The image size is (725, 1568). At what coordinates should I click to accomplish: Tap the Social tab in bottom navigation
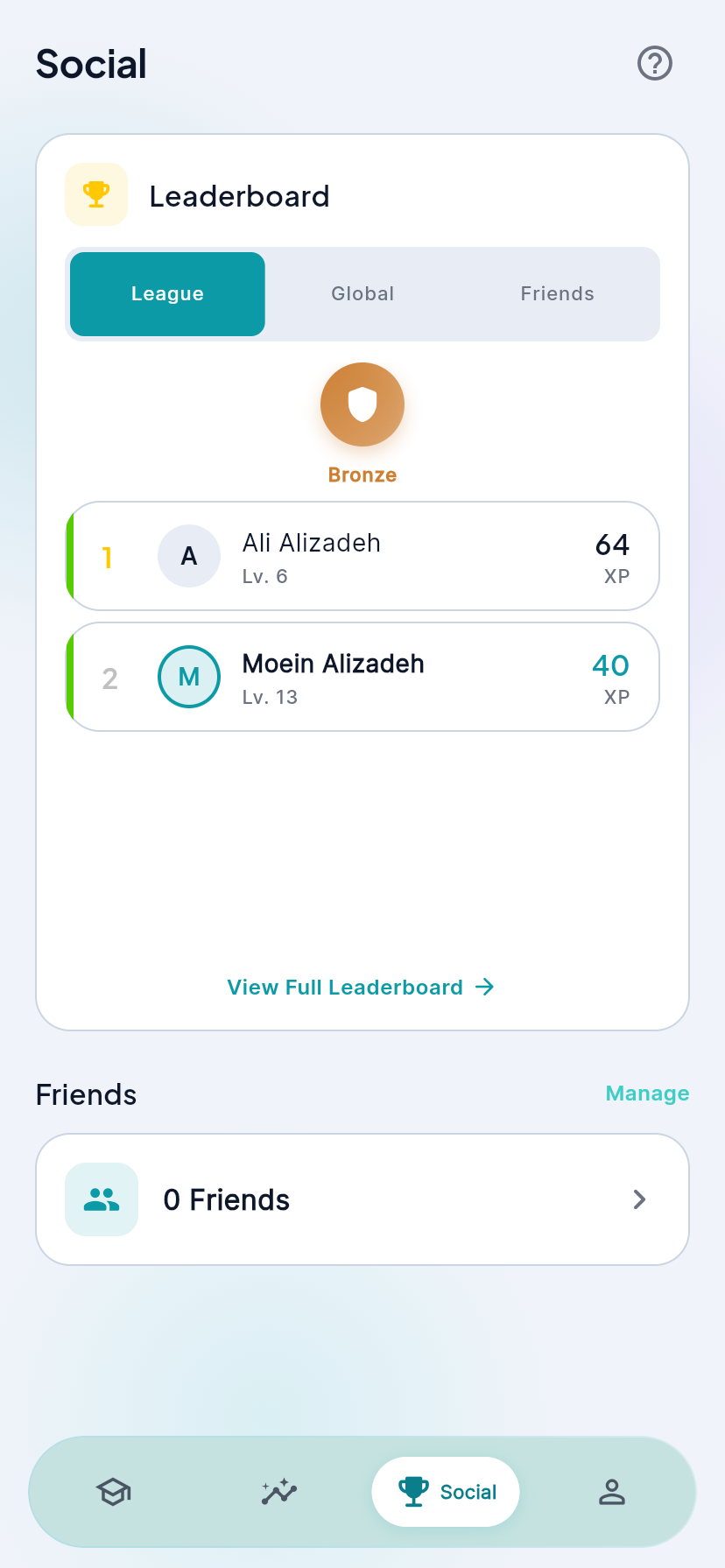click(446, 1492)
